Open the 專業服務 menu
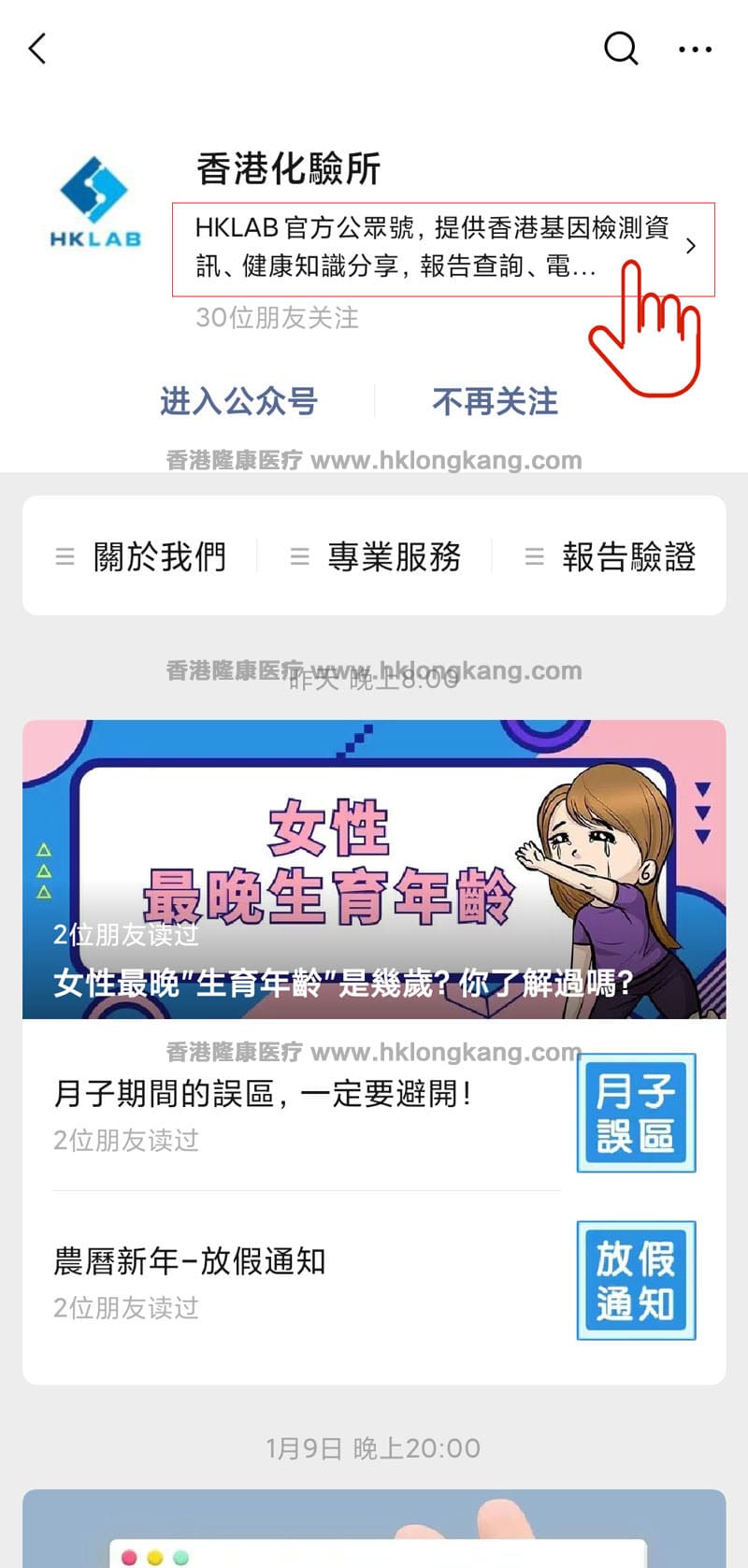Image resolution: width=748 pixels, height=1568 pixels. click(376, 556)
